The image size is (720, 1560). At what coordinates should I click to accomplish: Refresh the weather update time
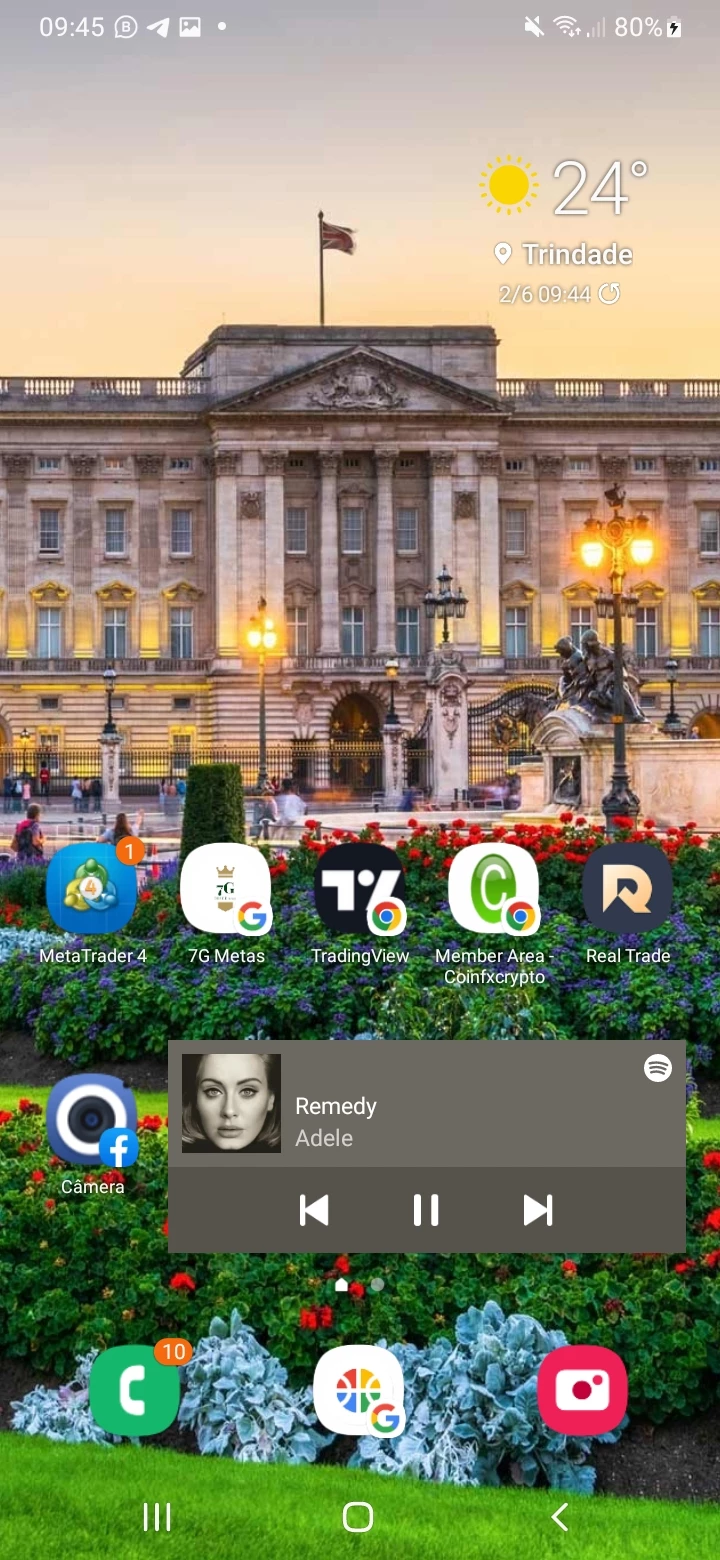pos(609,294)
